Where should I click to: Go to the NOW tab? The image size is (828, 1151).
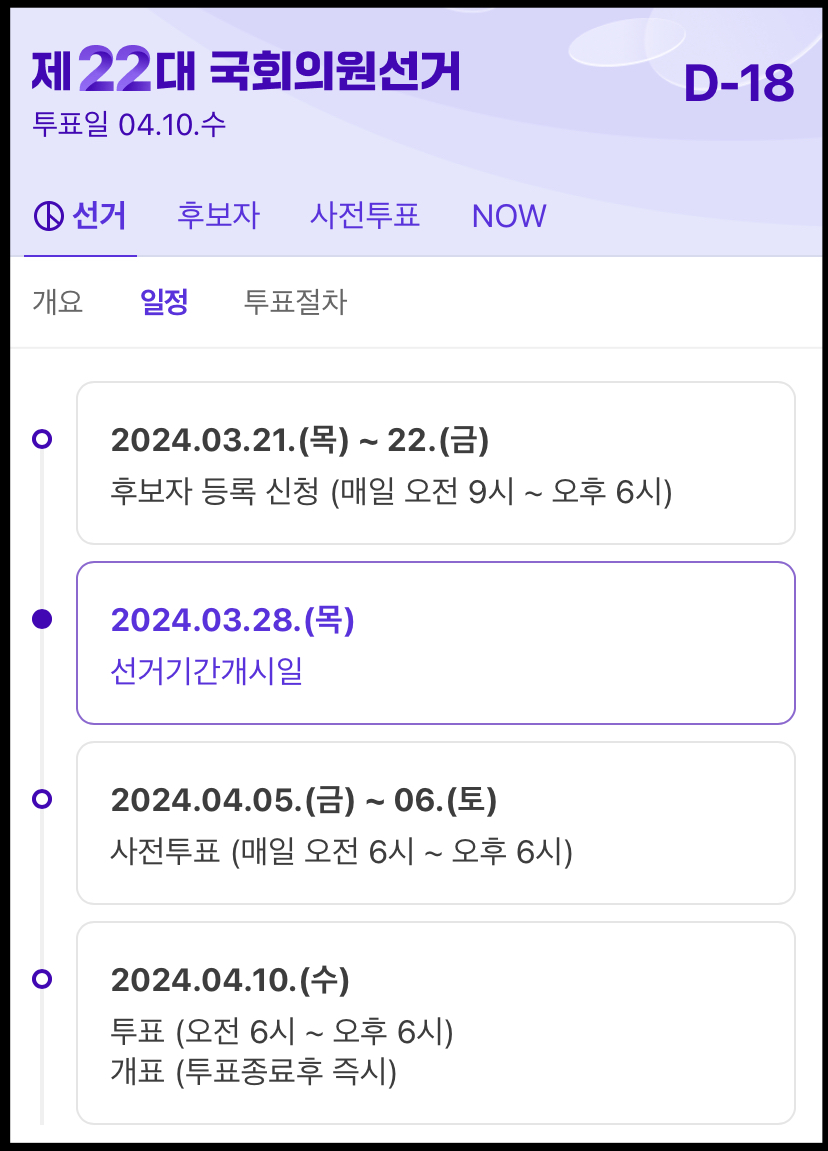(509, 217)
